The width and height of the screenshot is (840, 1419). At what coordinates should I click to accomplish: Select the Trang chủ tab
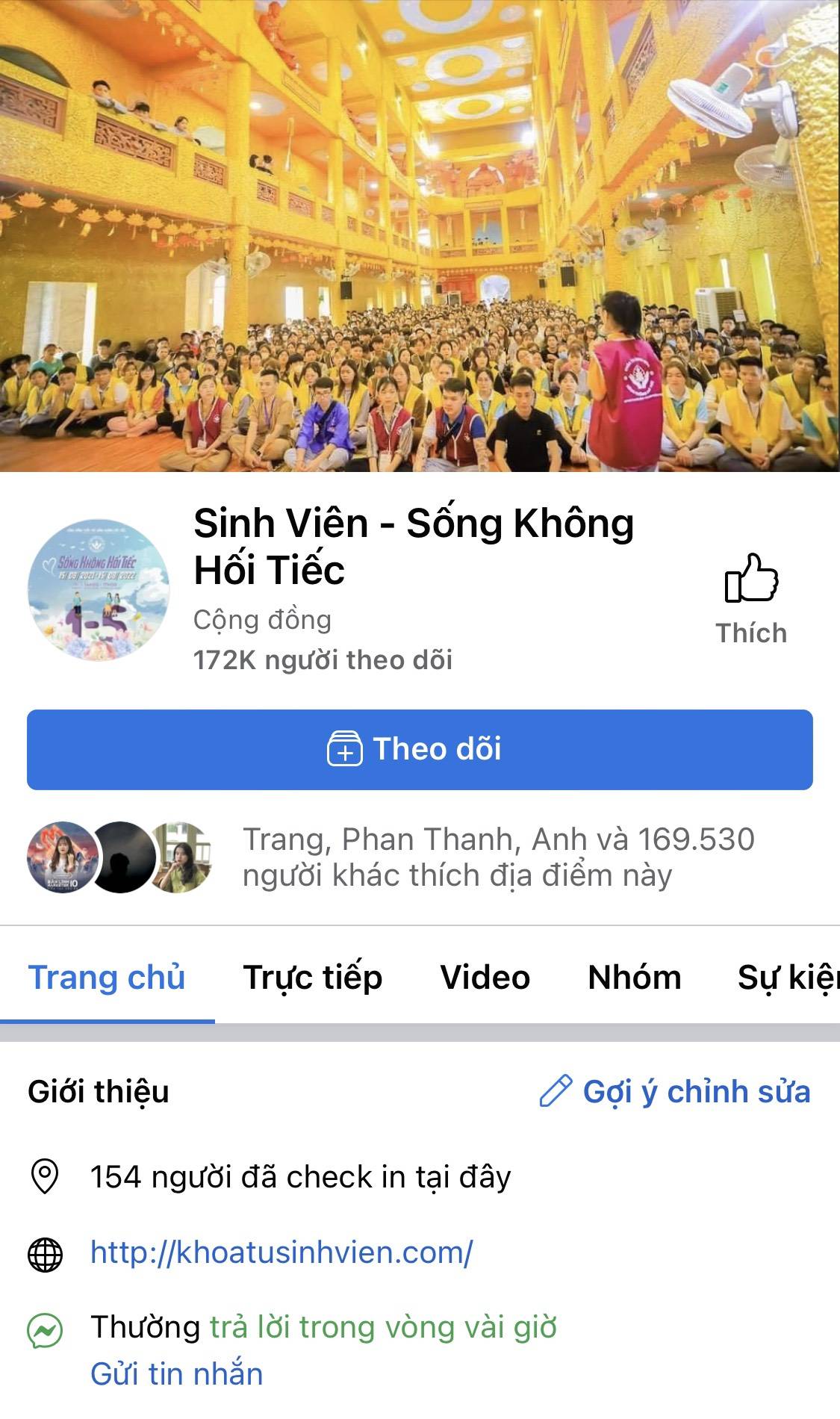click(107, 978)
